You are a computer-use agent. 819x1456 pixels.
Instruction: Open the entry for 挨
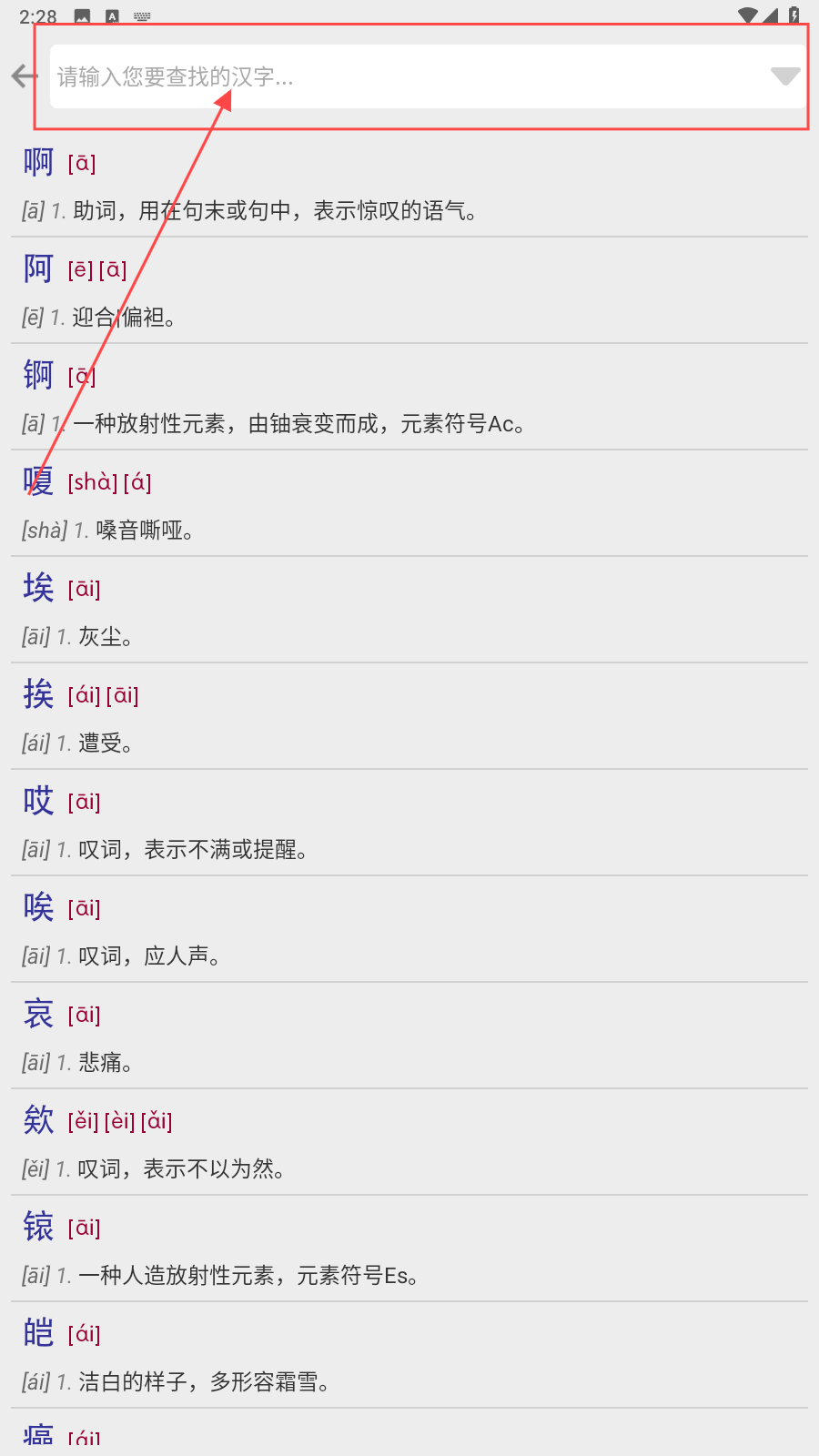pyautogui.click(x=409, y=717)
